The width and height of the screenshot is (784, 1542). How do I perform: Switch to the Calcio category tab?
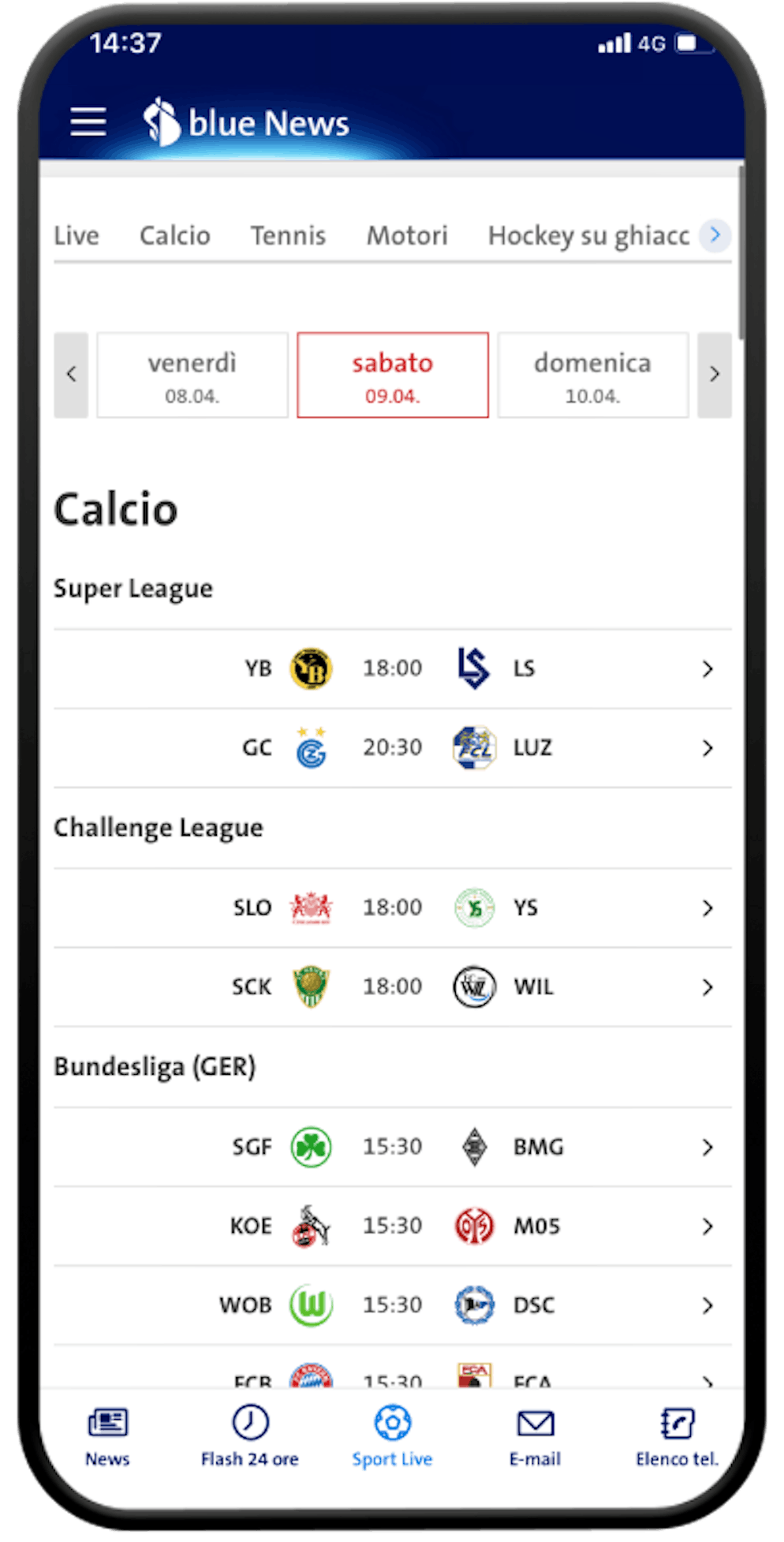[x=174, y=235]
